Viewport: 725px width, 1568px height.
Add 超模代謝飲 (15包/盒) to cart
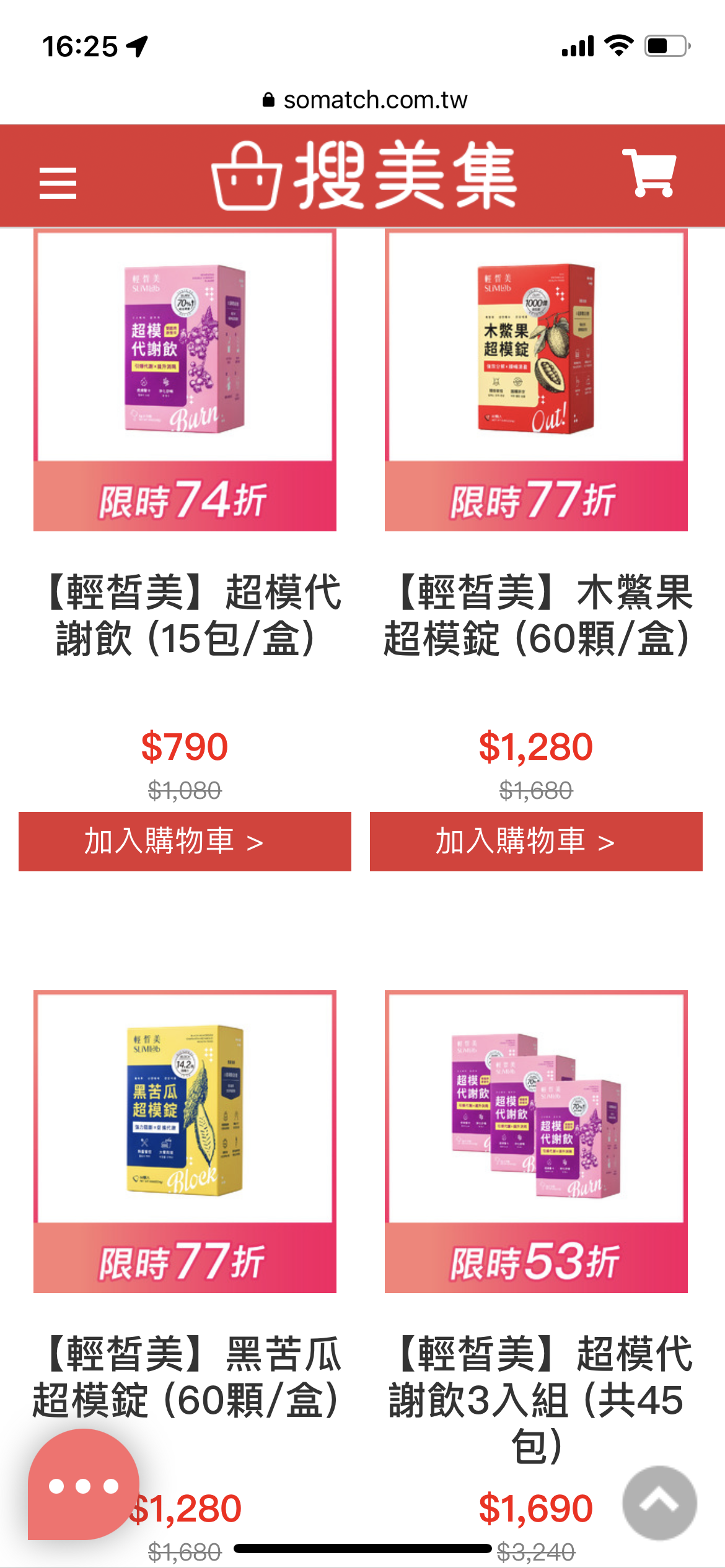coord(185,842)
